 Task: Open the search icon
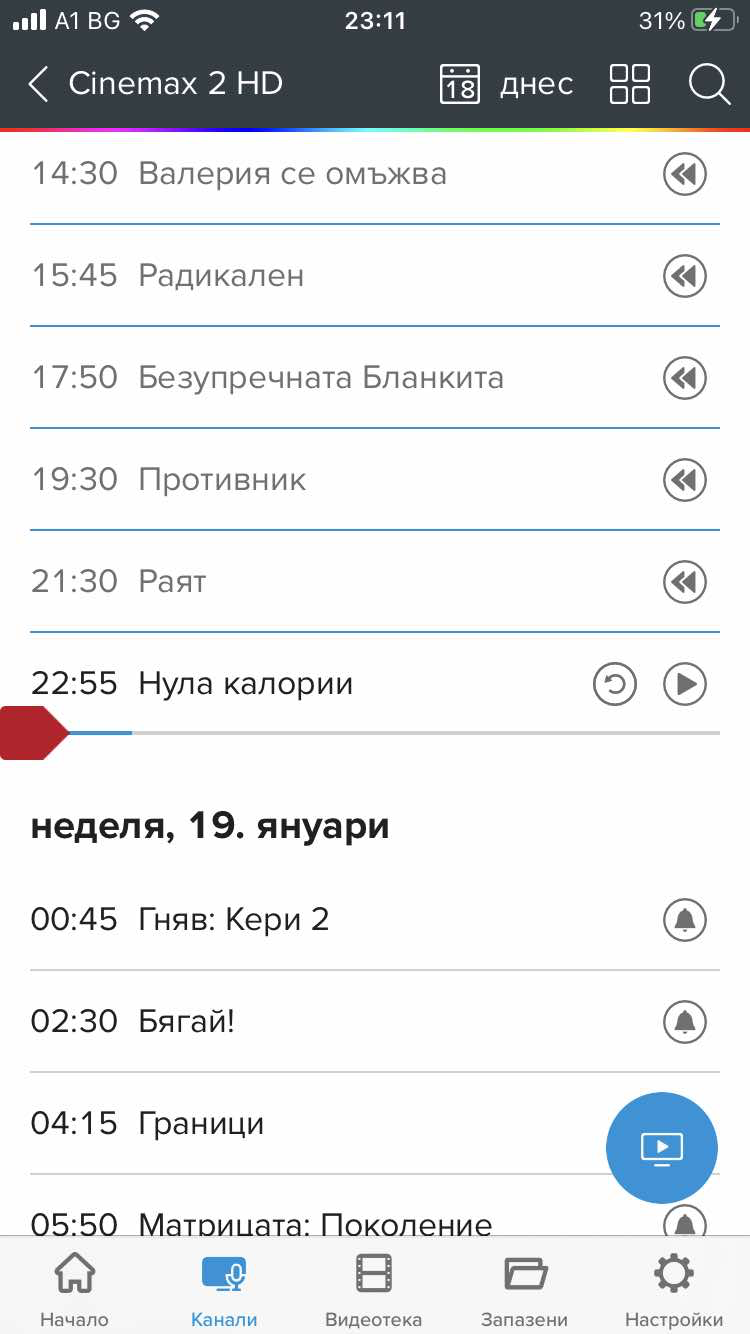(x=708, y=84)
